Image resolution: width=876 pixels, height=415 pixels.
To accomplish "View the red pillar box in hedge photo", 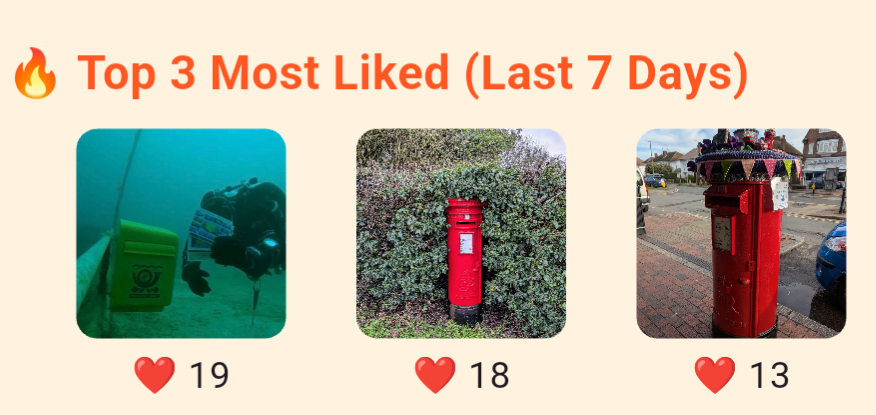I will [461, 233].
